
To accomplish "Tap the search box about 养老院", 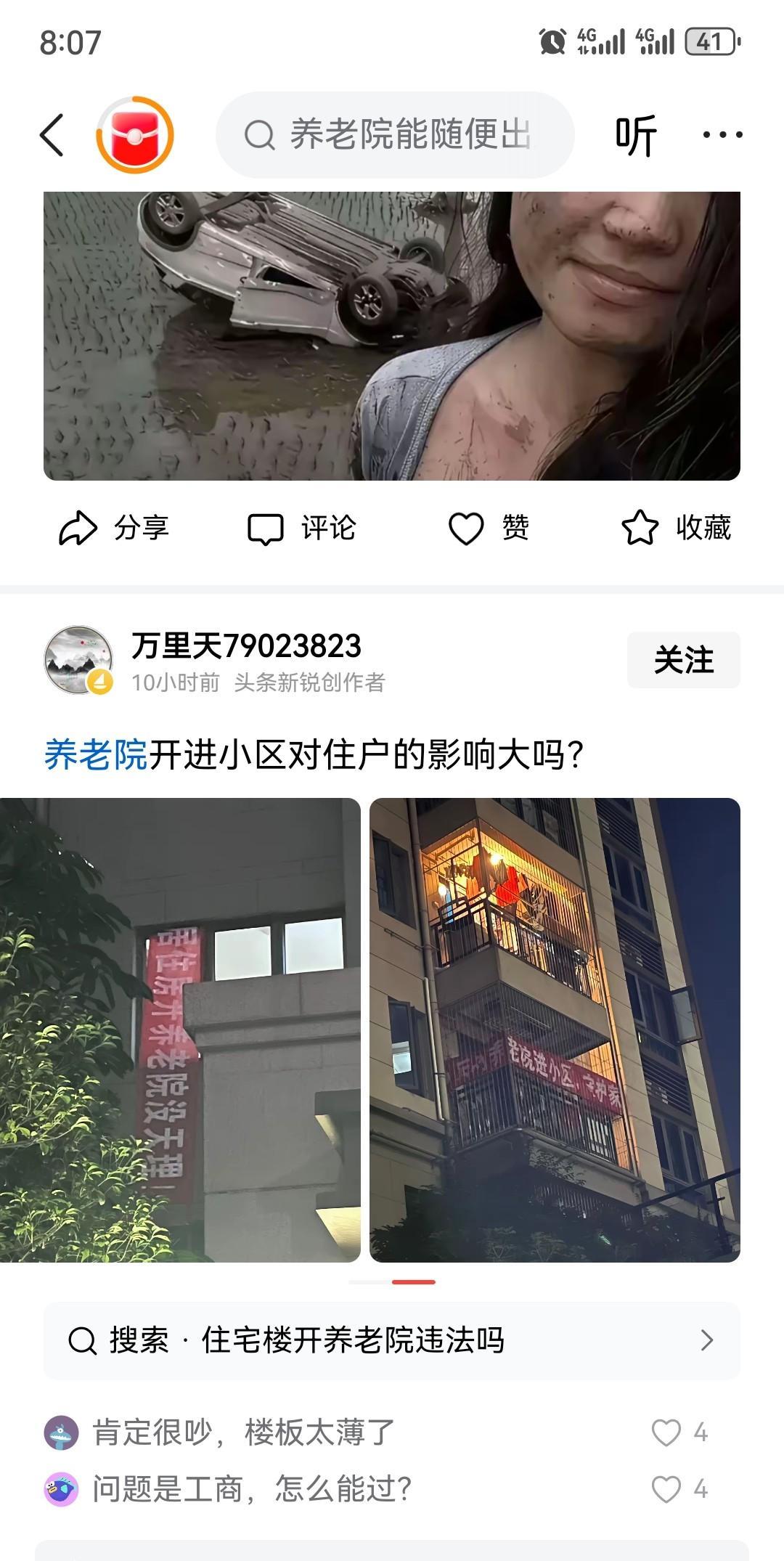I will (396, 135).
